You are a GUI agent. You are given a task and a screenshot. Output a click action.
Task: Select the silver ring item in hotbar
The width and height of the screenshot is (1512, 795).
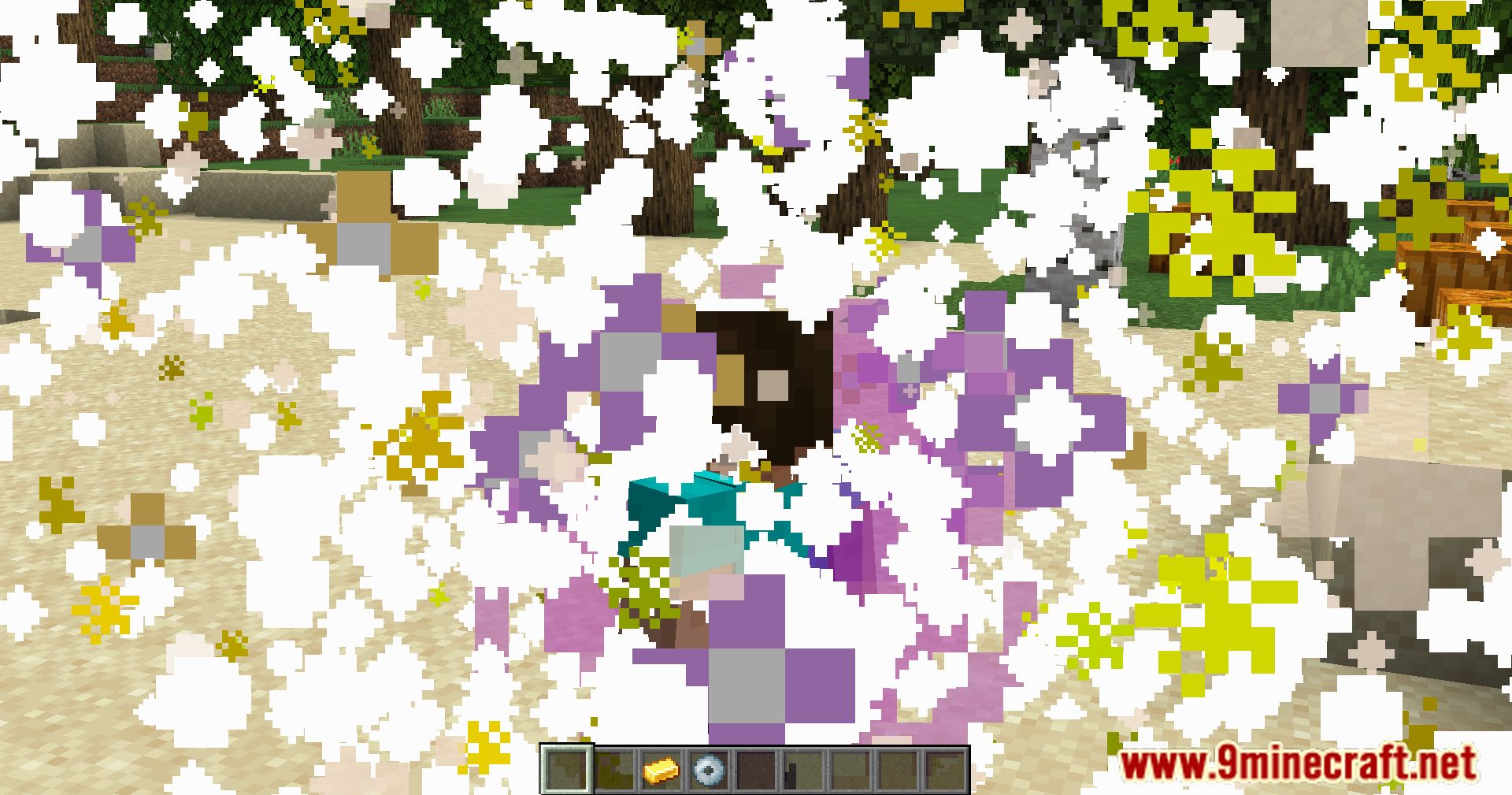pos(707,770)
